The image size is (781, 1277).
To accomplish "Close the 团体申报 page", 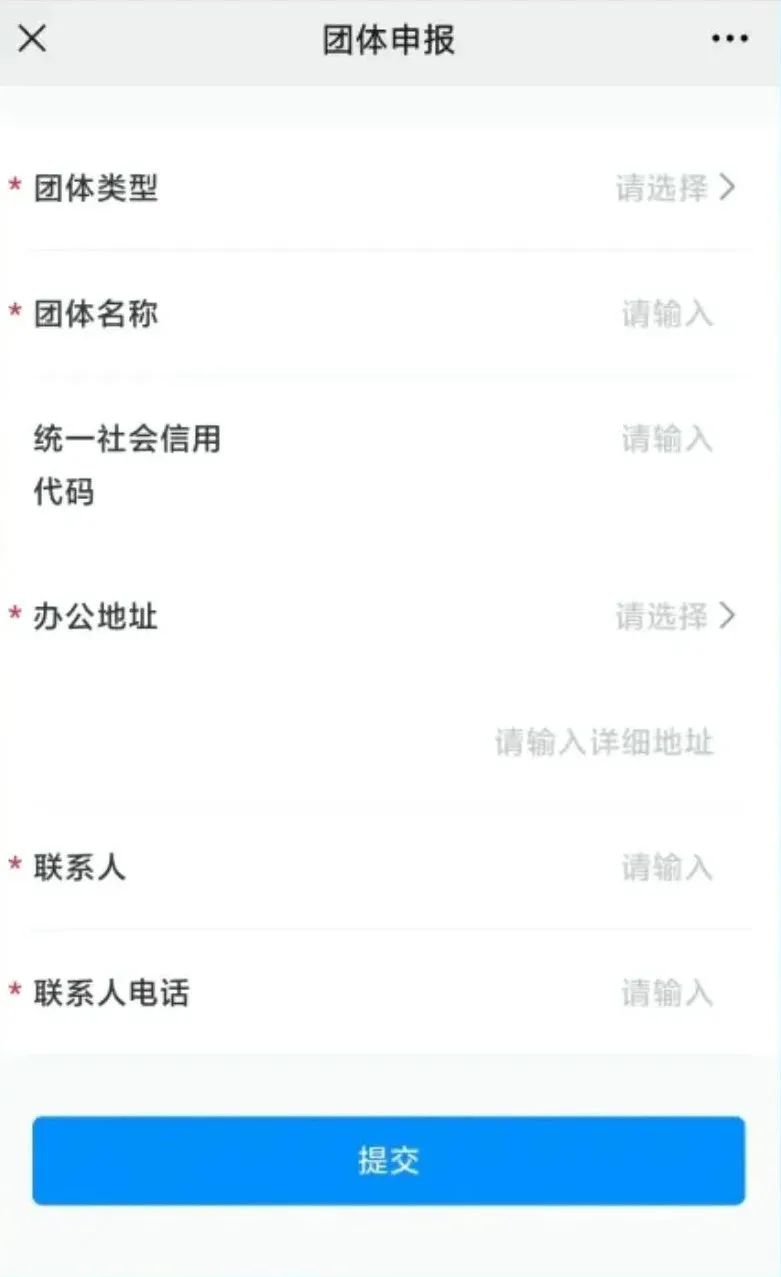I will click(32, 40).
